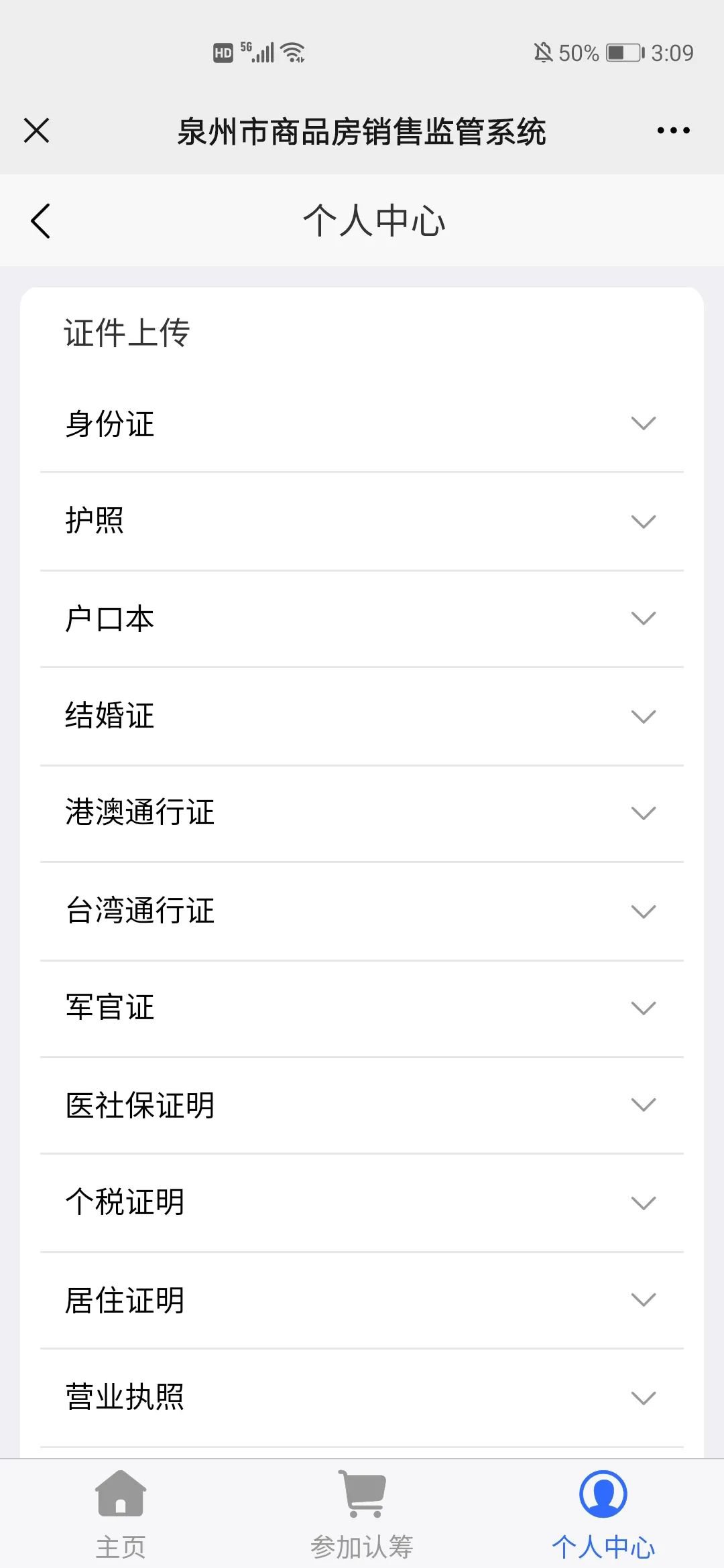Open the 个税证明 section
Image resolution: width=724 pixels, height=1568 pixels.
click(x=362, y=1202)
